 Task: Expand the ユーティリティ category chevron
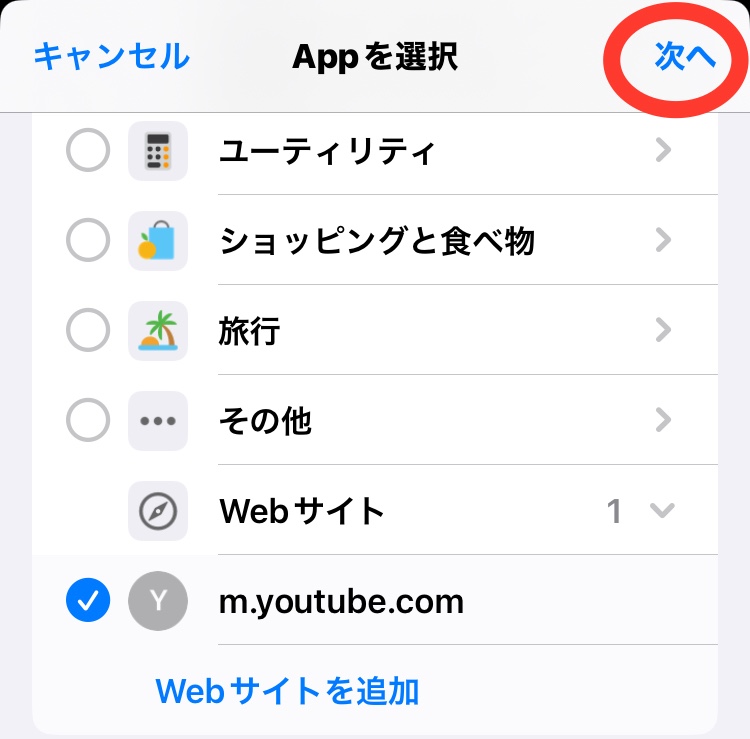coord(662,152)
